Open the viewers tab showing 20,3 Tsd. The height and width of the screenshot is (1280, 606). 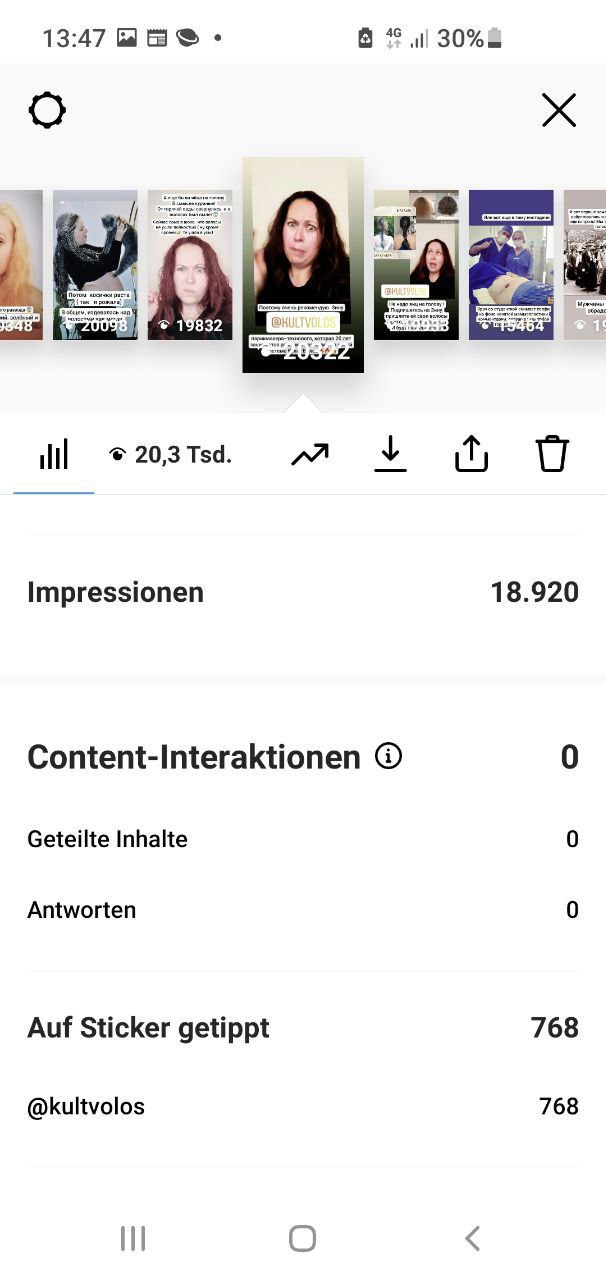170,455
